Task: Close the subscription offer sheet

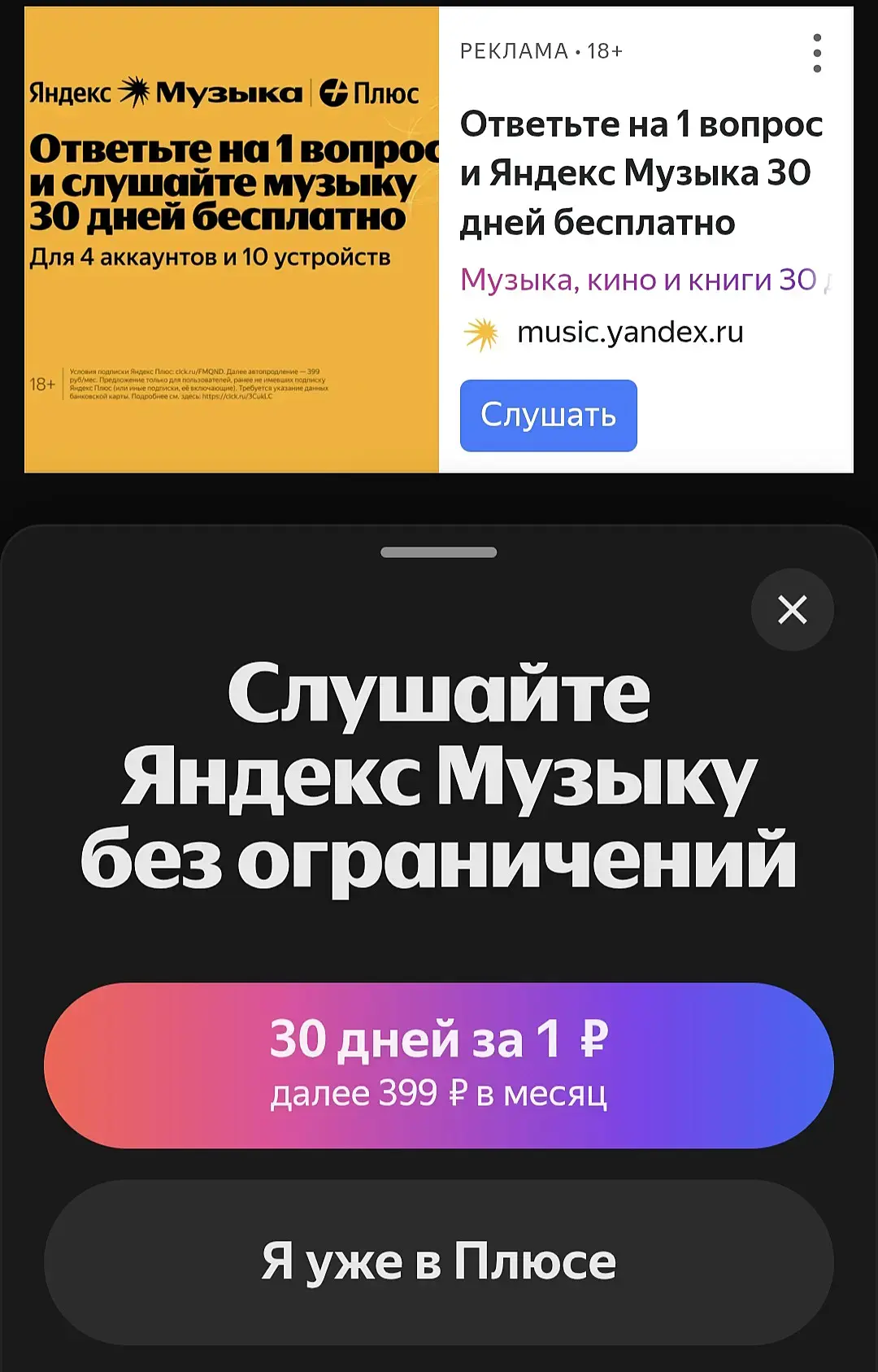Action: pyautogui.click(x=792, y=610)
